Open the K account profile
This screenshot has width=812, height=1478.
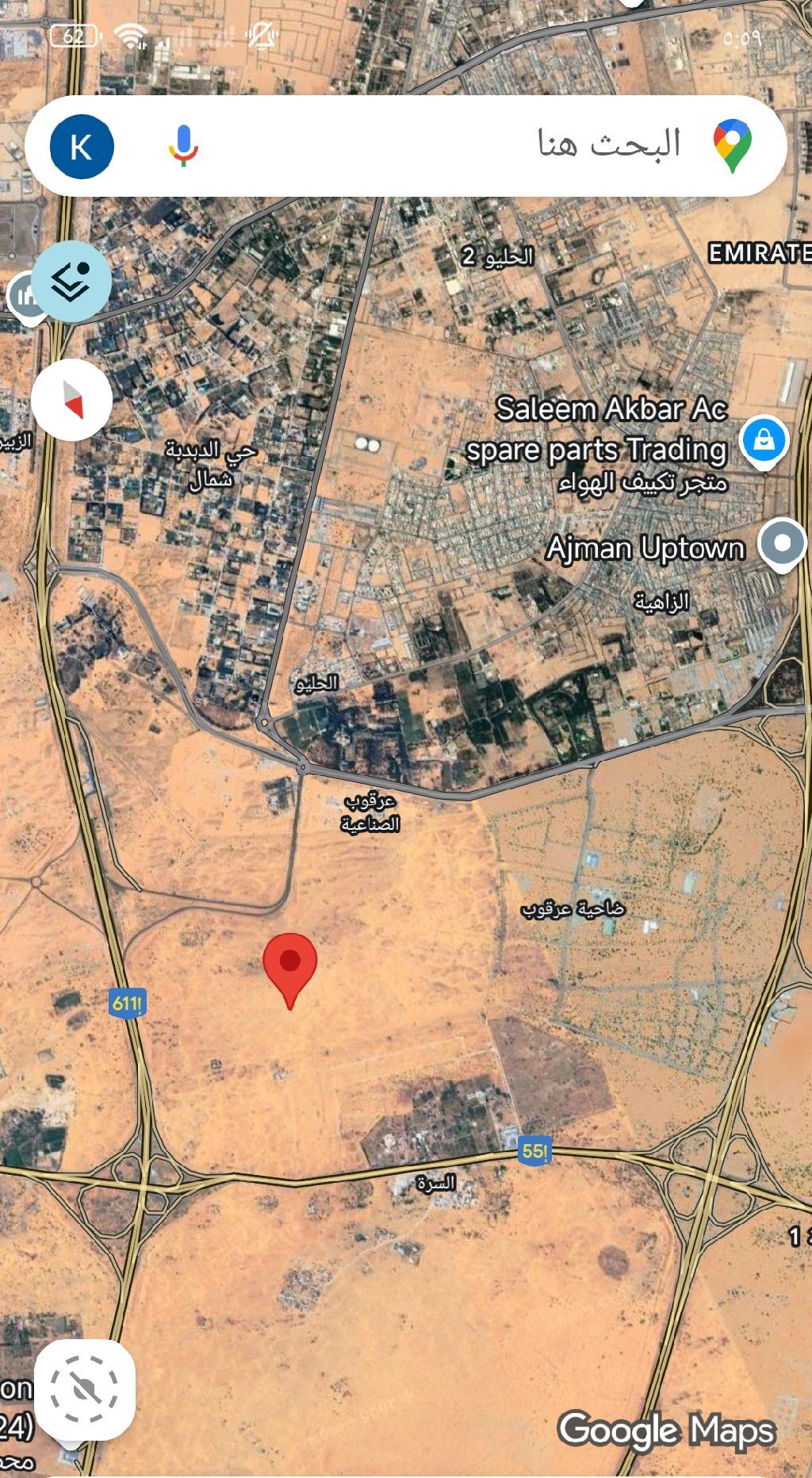click(x=82, y=147)
